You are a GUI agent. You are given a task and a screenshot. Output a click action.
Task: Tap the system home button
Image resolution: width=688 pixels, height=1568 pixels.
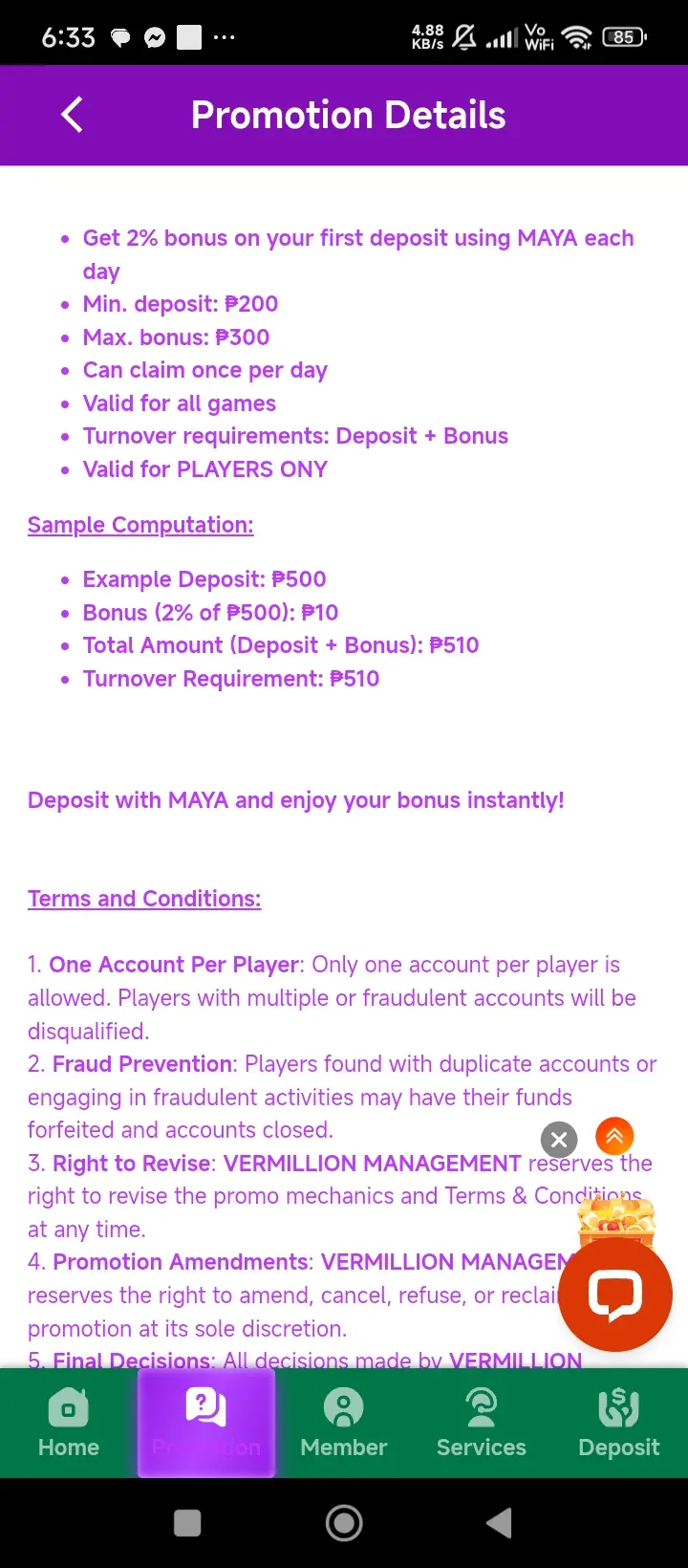pos(344,1523)
